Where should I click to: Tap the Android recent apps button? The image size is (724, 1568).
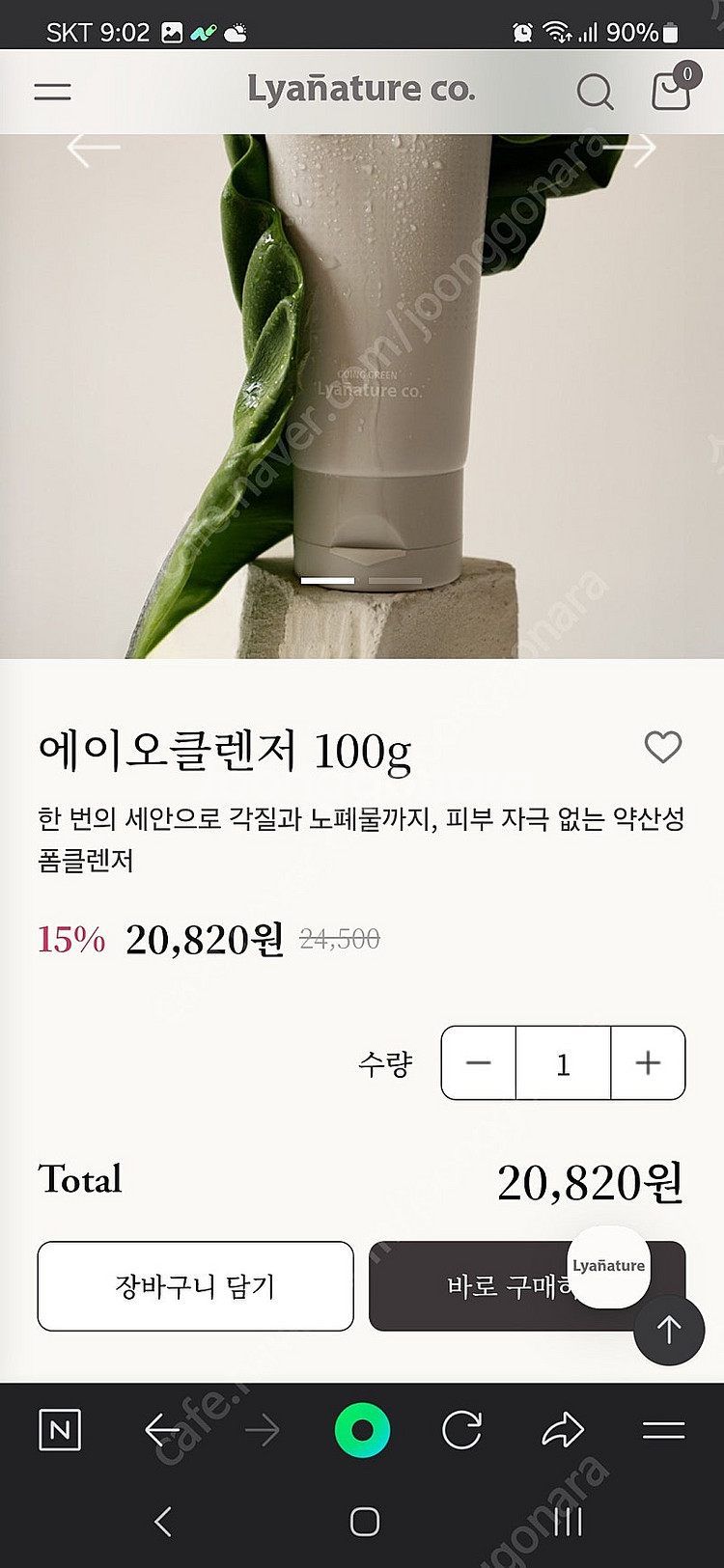(x=568, y=1522)
